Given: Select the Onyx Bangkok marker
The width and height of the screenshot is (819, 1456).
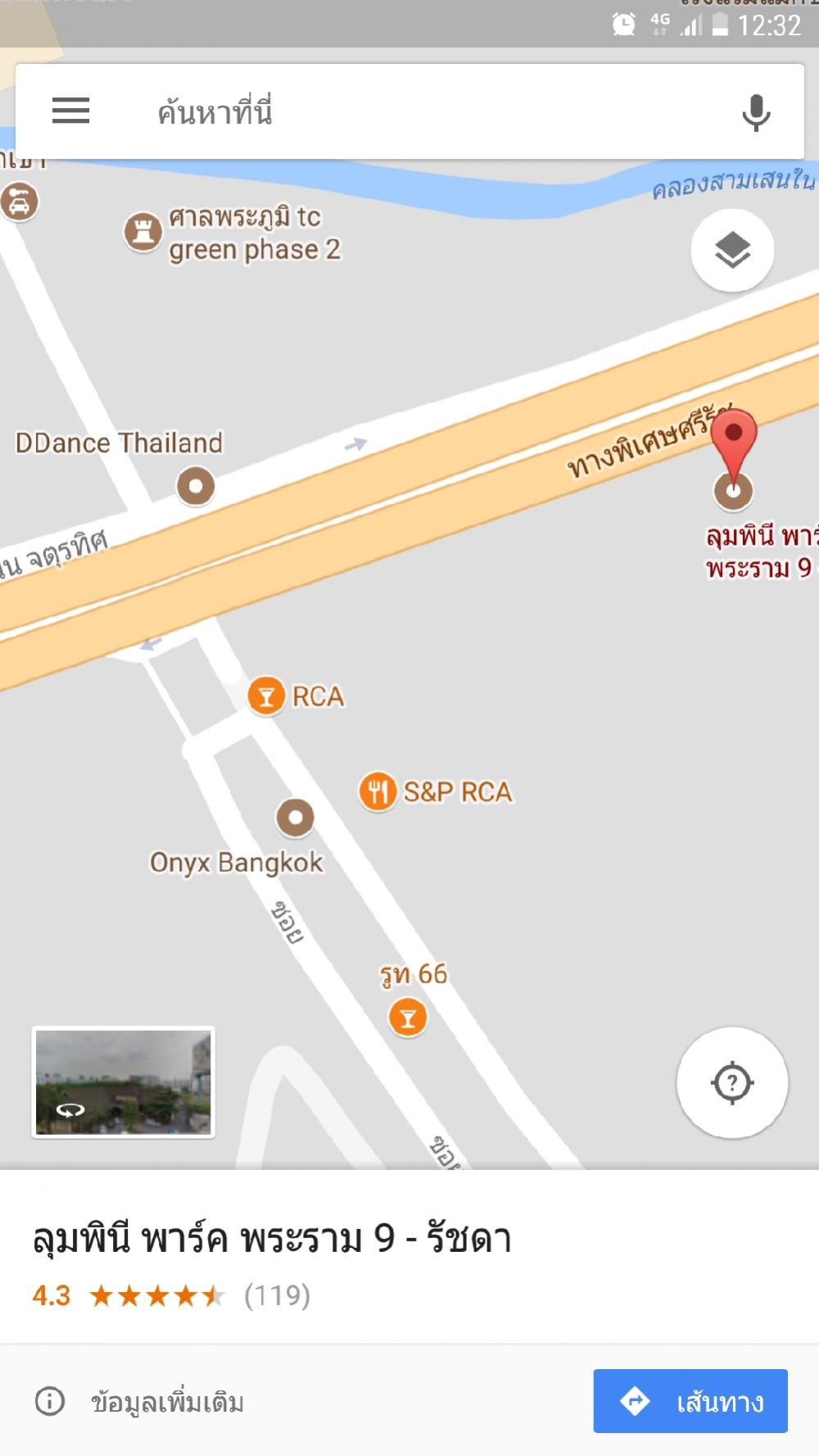Looking at the screenshot, I should (x=295, y=817).
